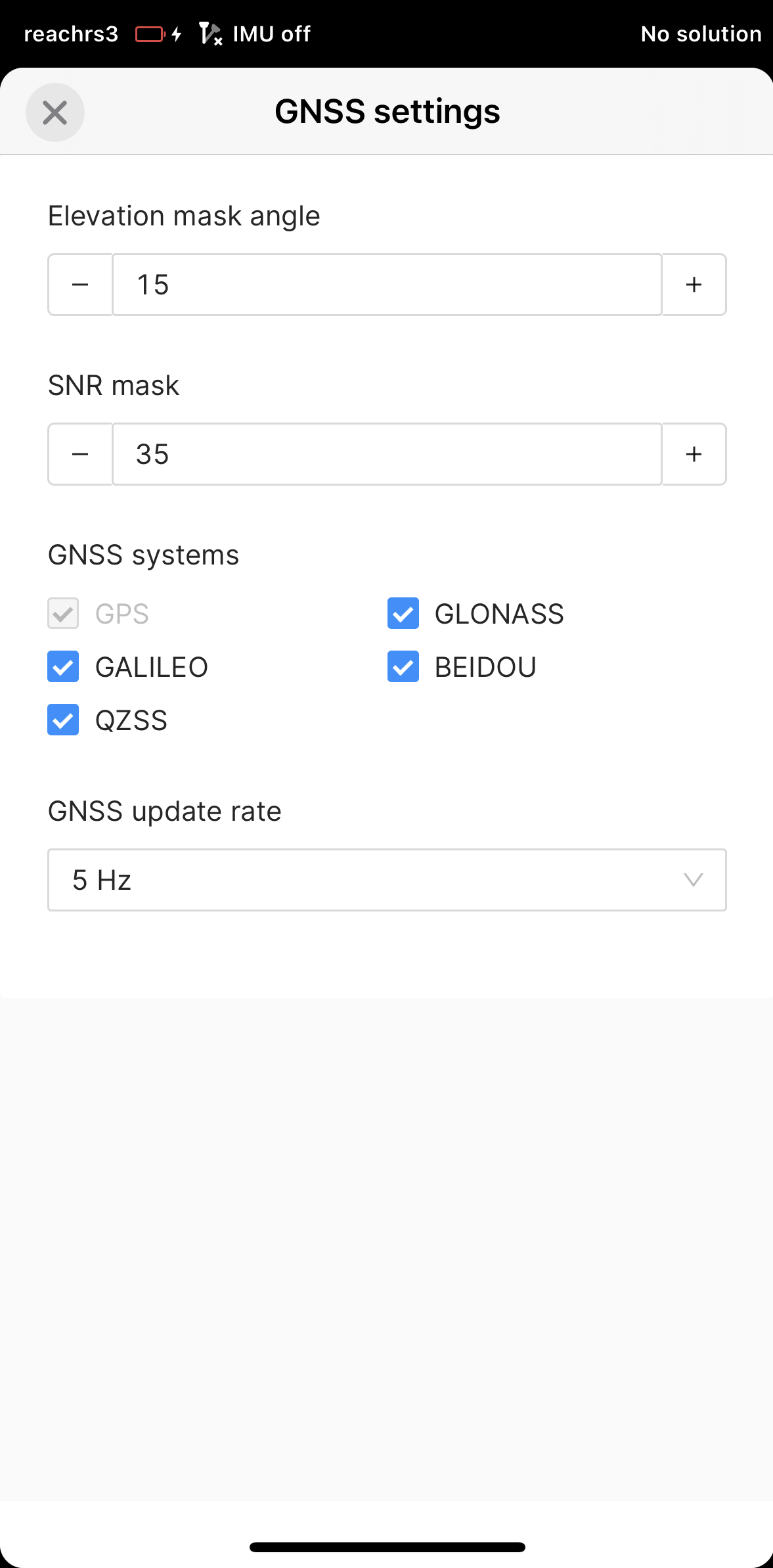
Task: Decrease the SNR mask value
Action: click(x=80, y=454)
